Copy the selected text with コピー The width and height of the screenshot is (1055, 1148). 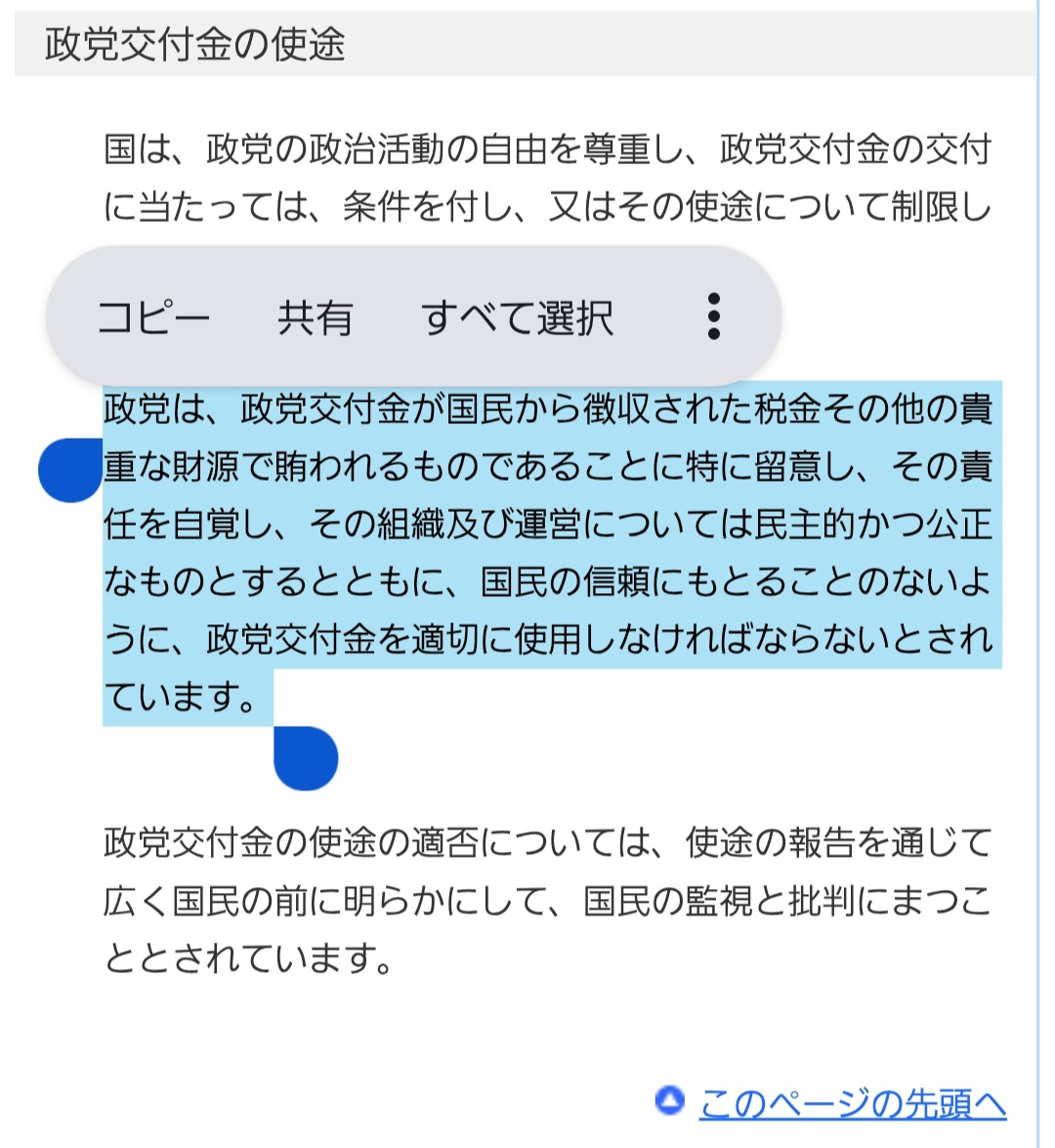click(153, 318)
